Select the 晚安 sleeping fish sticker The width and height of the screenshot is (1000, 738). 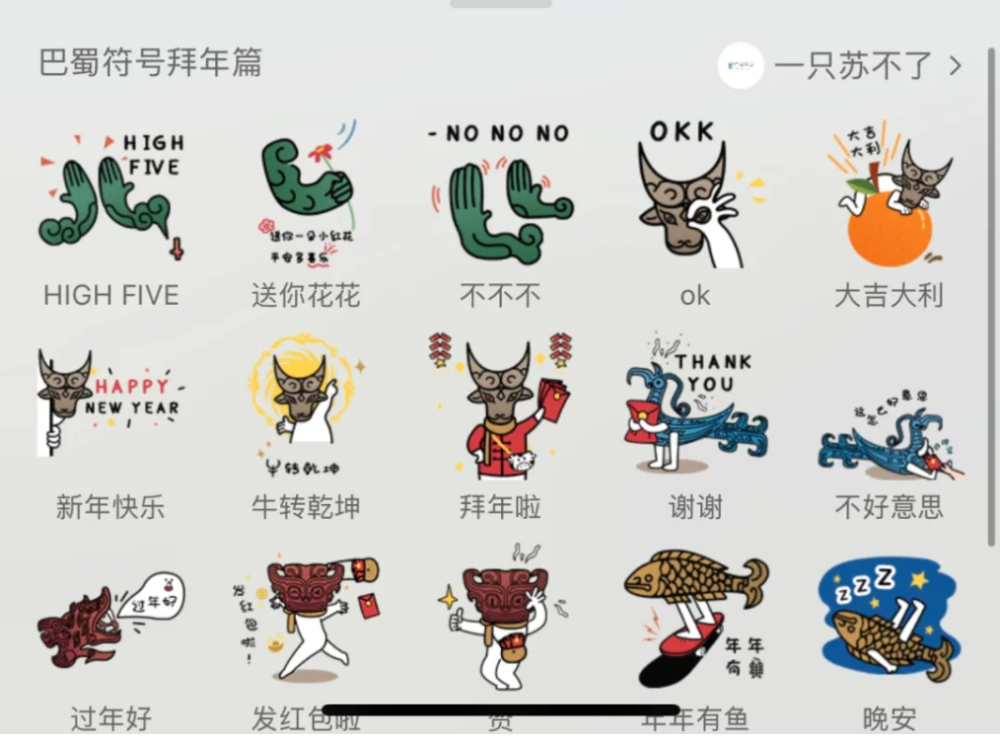tap(889, 620)
